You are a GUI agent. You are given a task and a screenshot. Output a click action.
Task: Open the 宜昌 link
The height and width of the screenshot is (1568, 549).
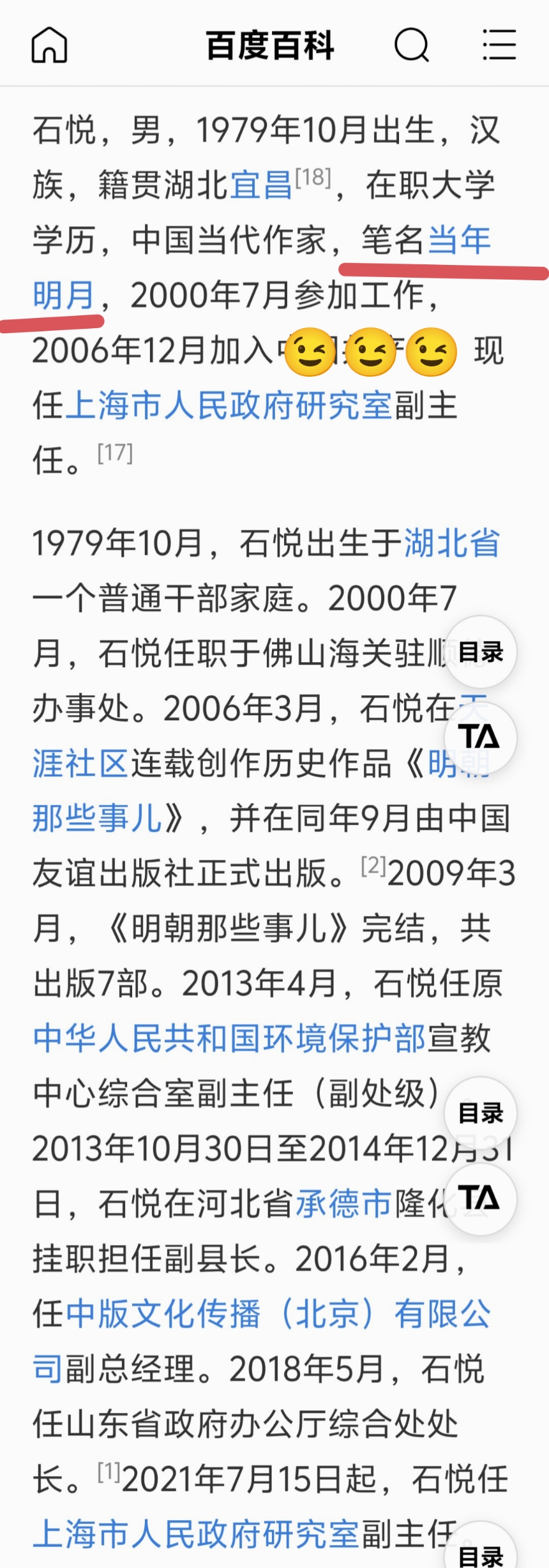[x=260, y=186]
